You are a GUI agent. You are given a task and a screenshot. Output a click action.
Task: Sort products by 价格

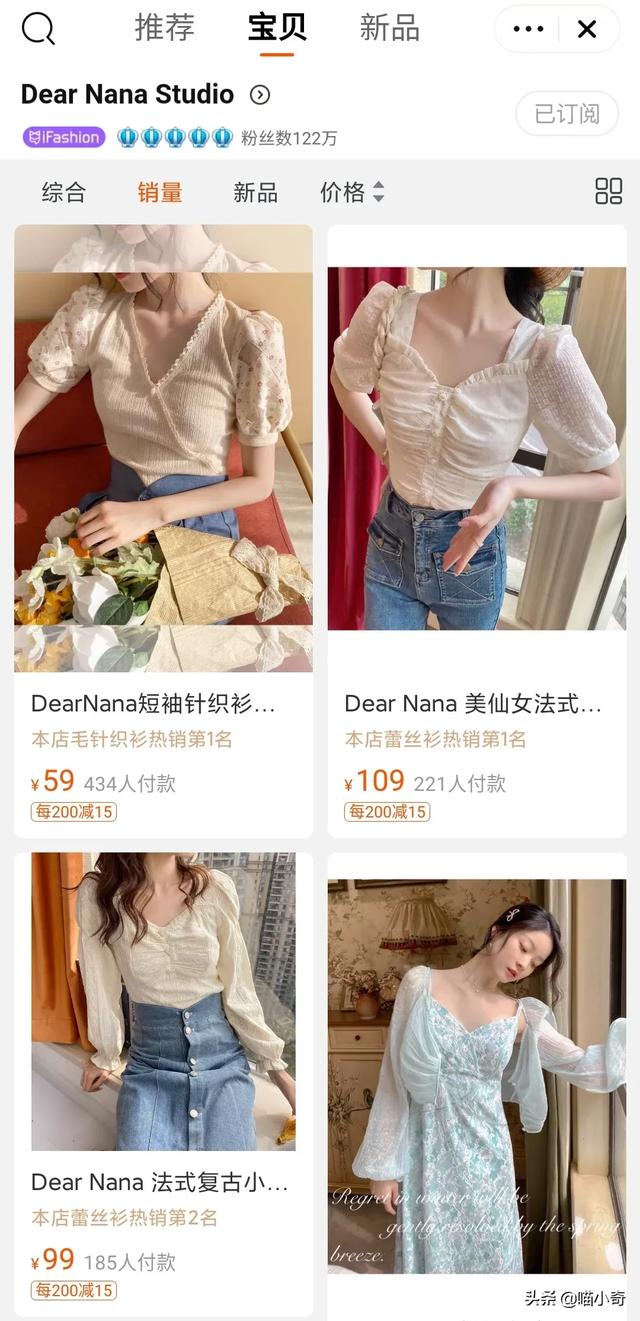[x=351, y=192]
